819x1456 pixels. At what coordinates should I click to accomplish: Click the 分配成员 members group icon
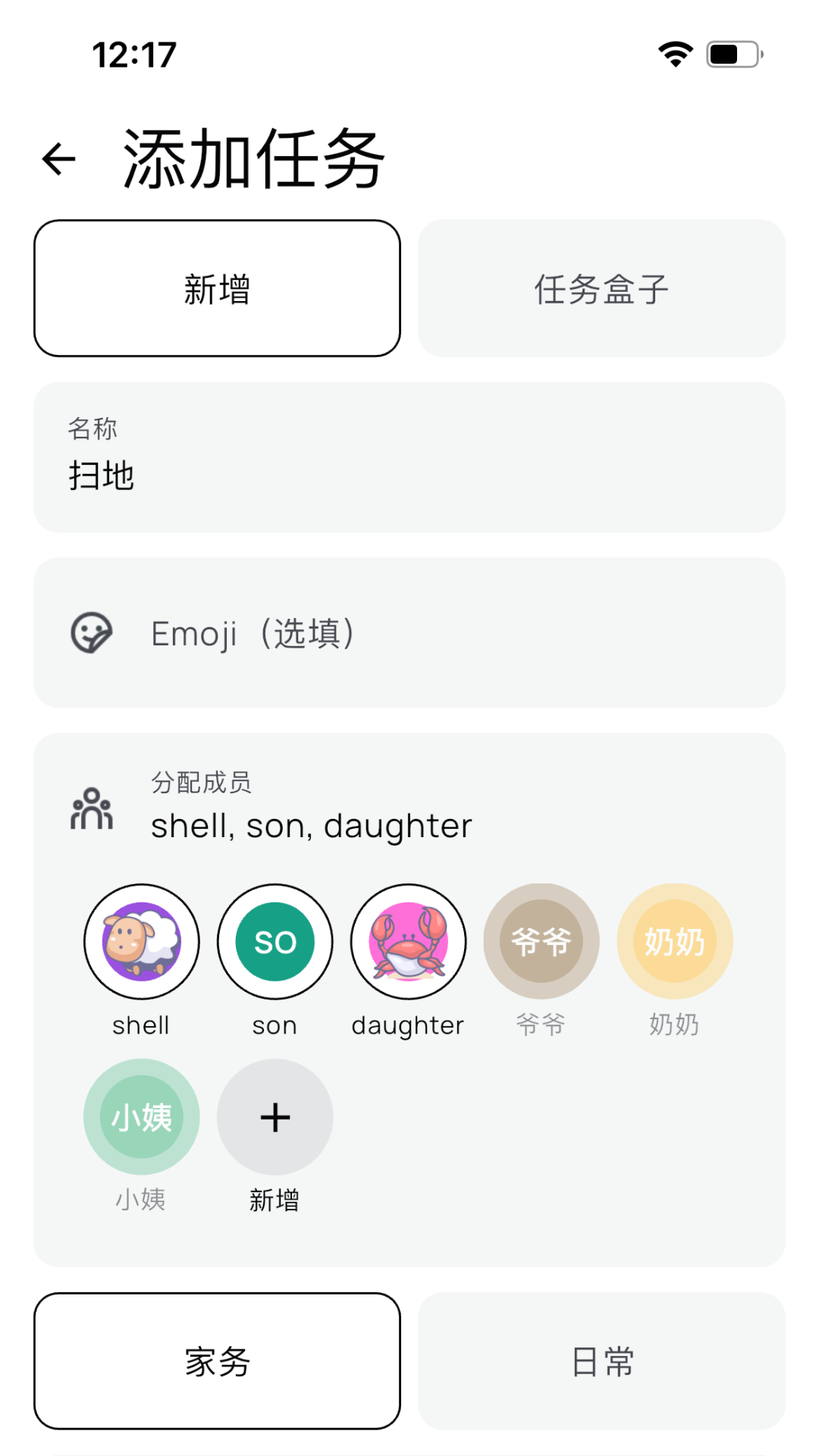pyautogui.click(x=91, y=807)
